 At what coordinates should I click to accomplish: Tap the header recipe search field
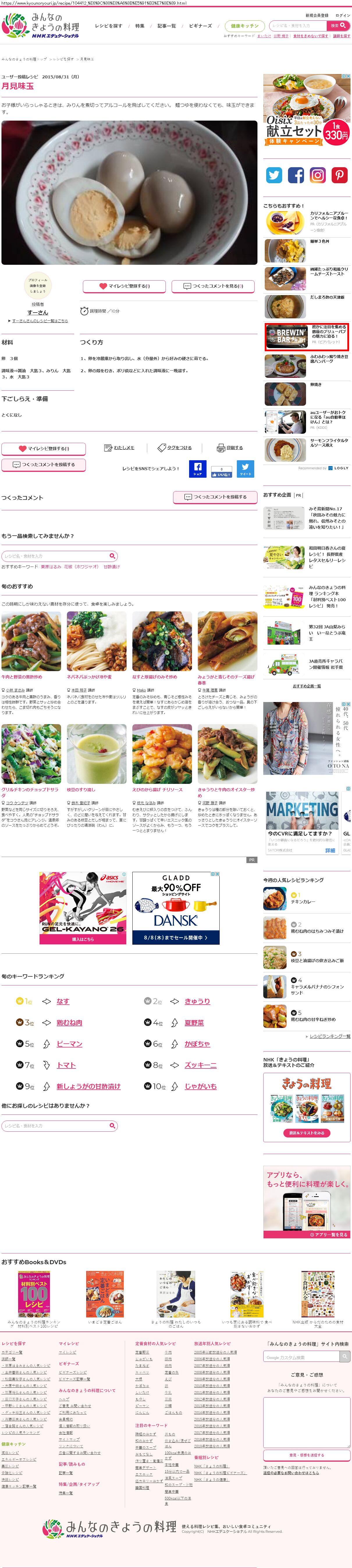298,26
